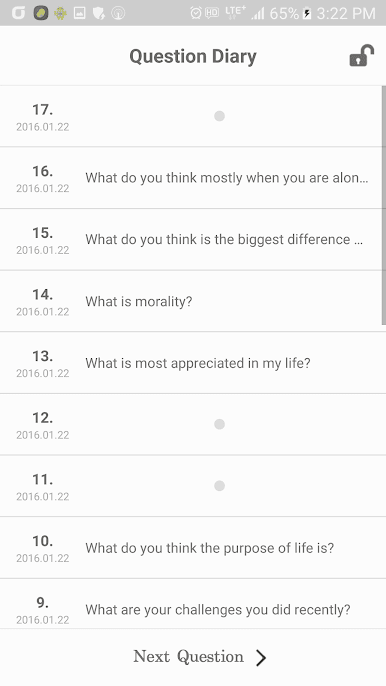Open question 10 about purpose of life

pyautogui.click(x=193, y=548)
